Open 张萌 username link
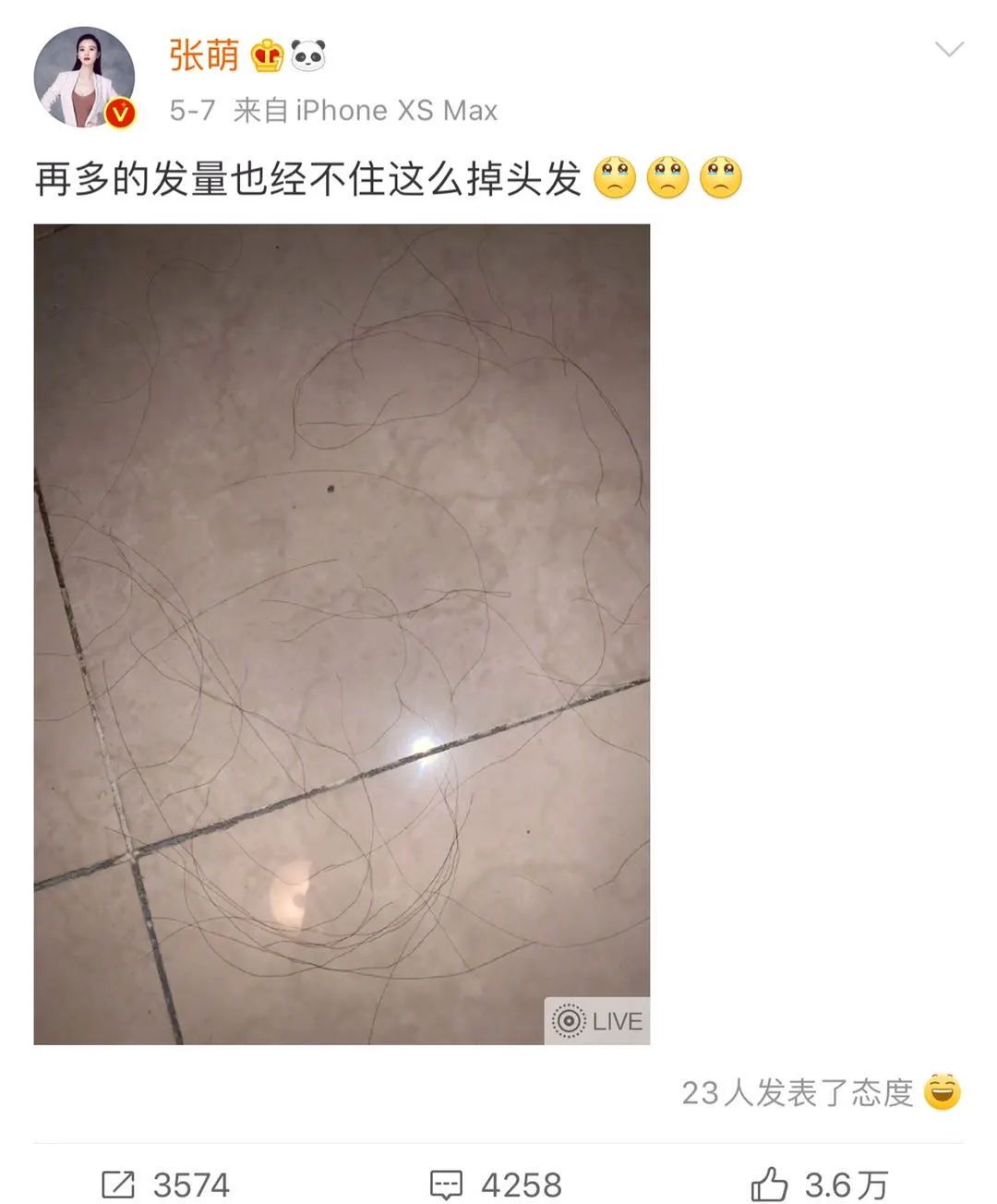Viewport: 997px width, 1204px height. [204, 56]
